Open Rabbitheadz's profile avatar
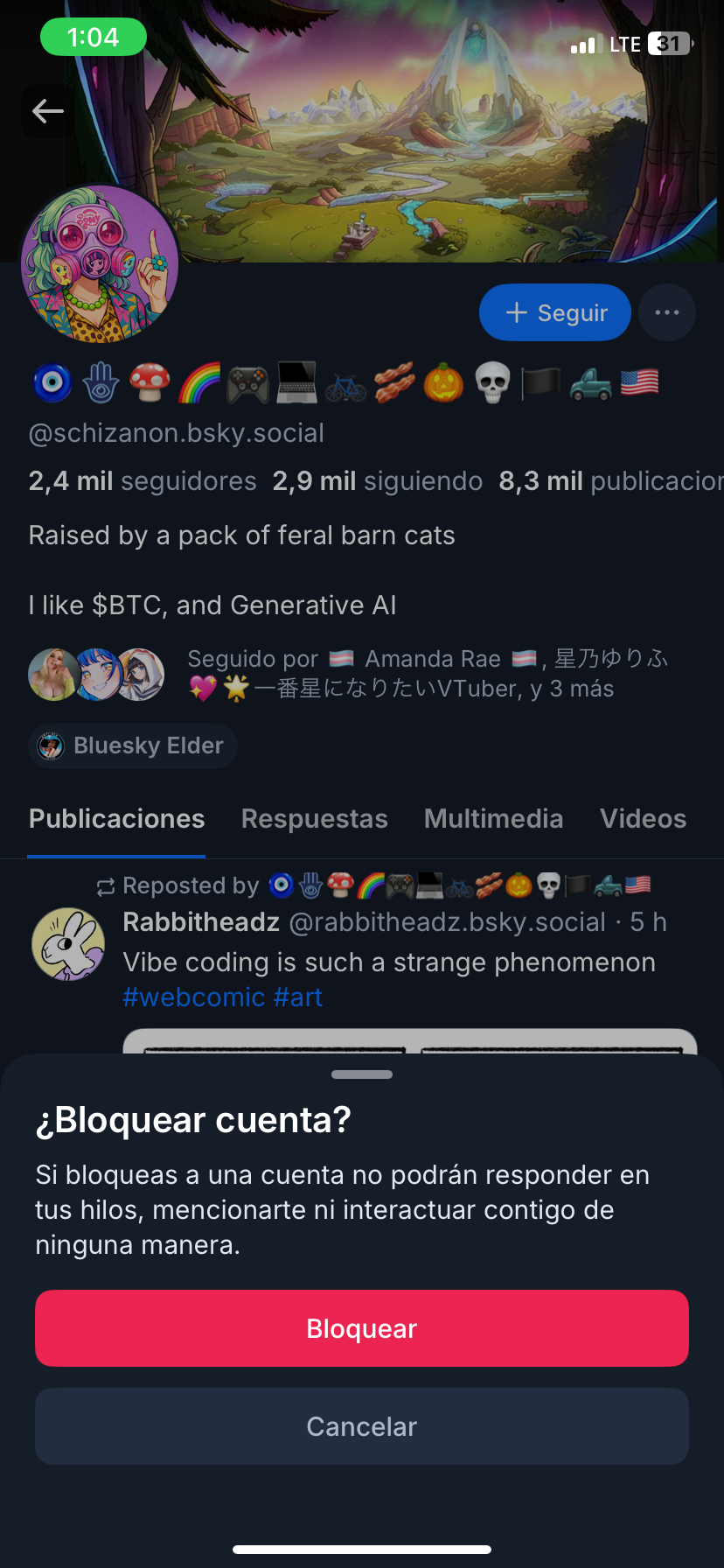 tap(68, 944)
